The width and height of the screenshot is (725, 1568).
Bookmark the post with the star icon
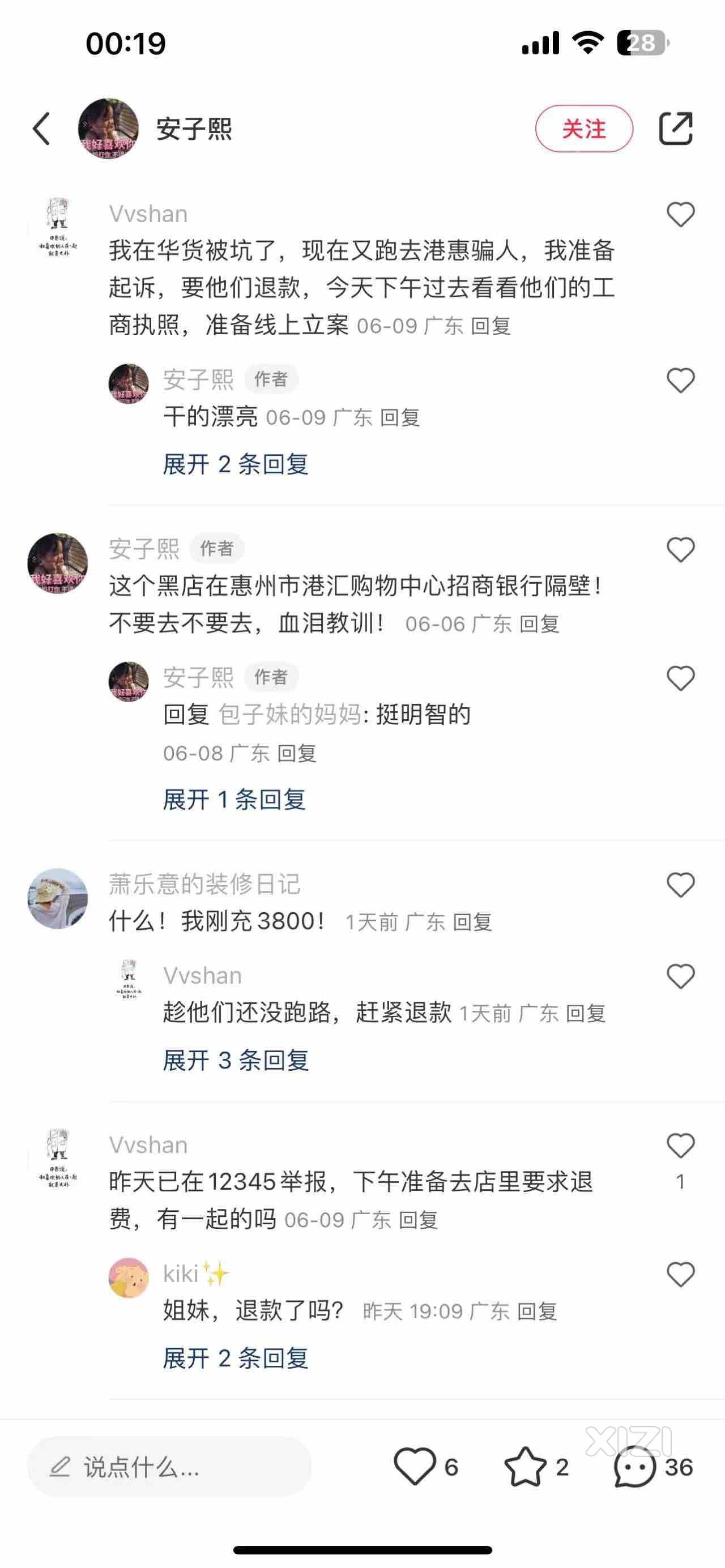click(525, 1467)
